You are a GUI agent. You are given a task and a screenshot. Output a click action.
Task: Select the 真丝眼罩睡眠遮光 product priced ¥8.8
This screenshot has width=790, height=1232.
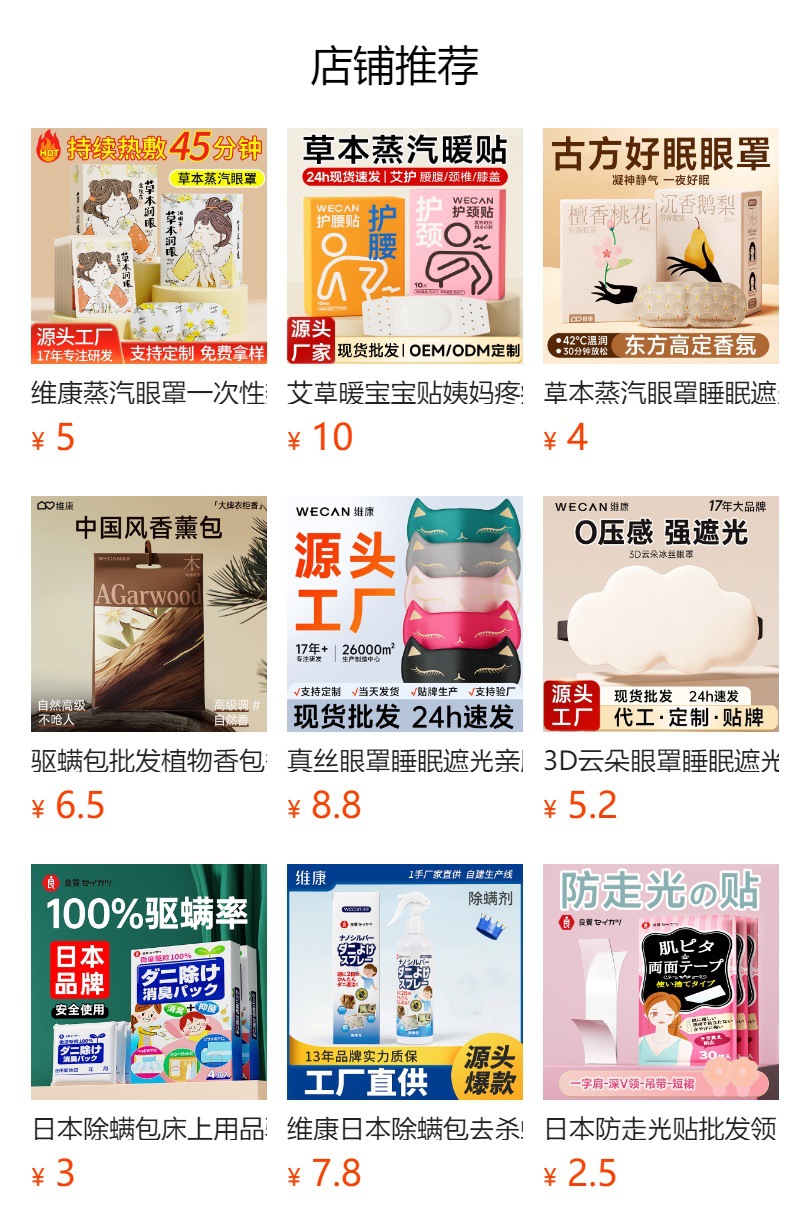(405, 613)
